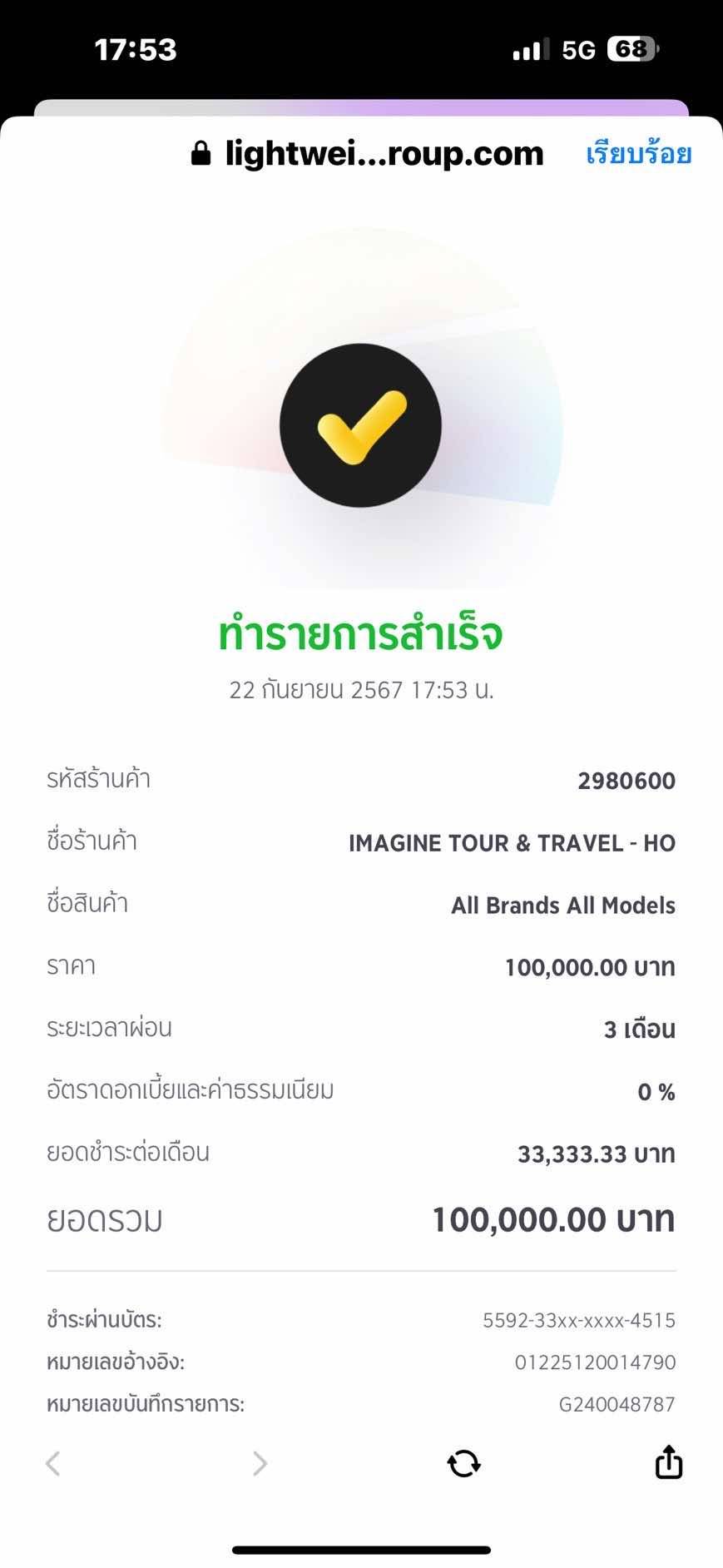The image size is (723, 1568).
Task: Go back using the left chevron
Action: coord(53,1462)
